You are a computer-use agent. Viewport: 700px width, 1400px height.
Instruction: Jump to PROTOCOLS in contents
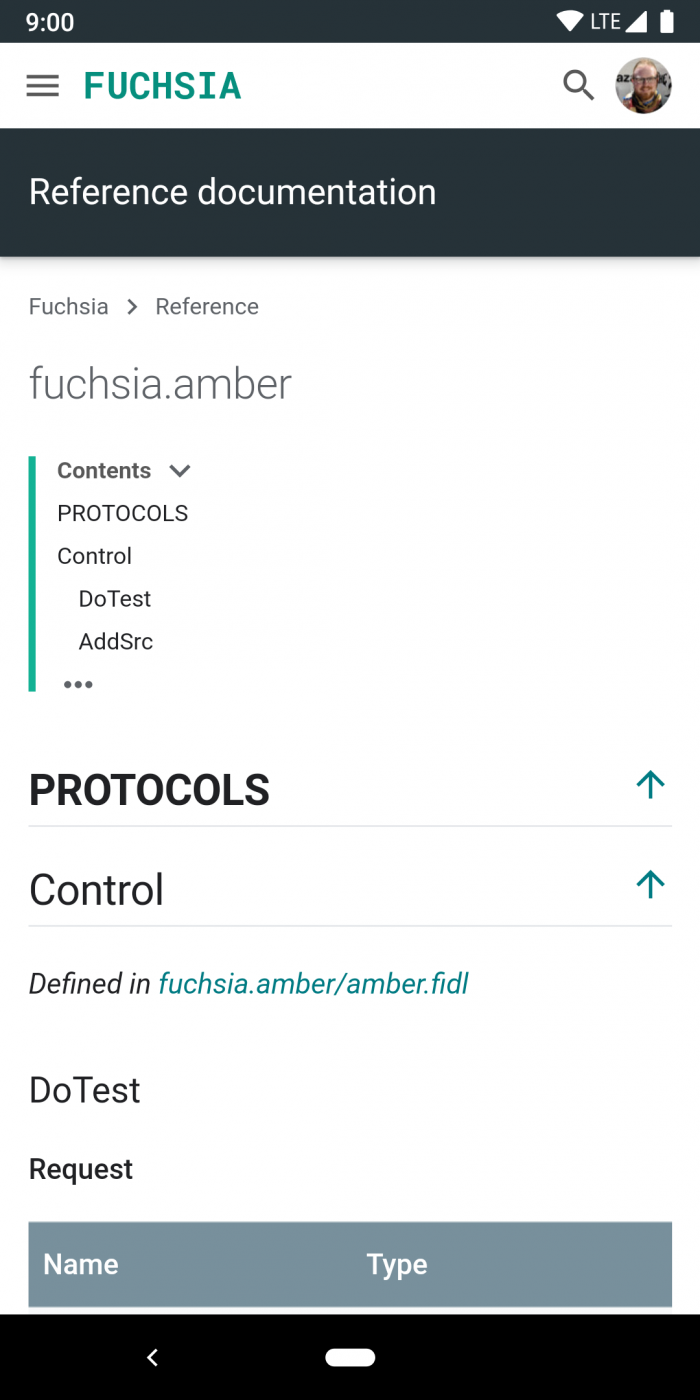(x=122, y=514)
